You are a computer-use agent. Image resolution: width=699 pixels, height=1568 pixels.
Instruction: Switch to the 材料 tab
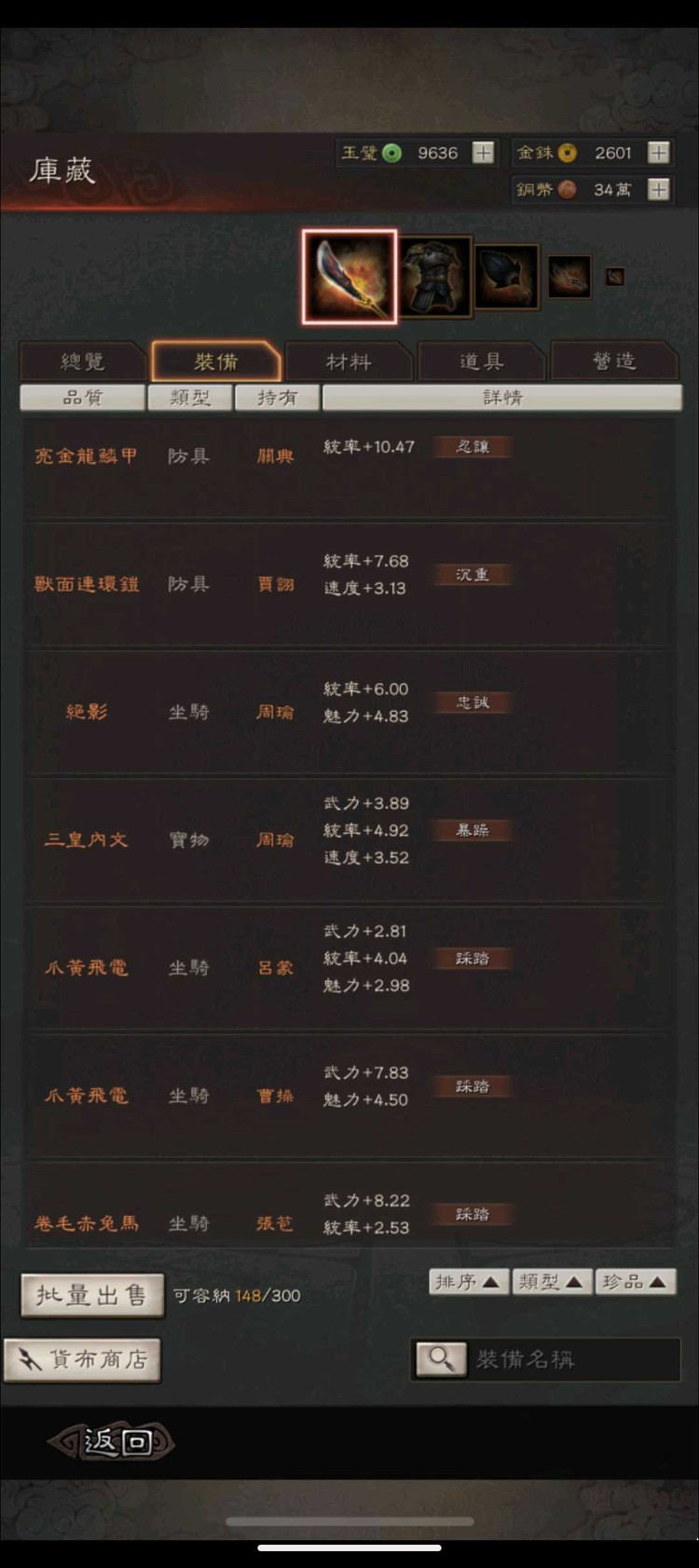point(349,361)
